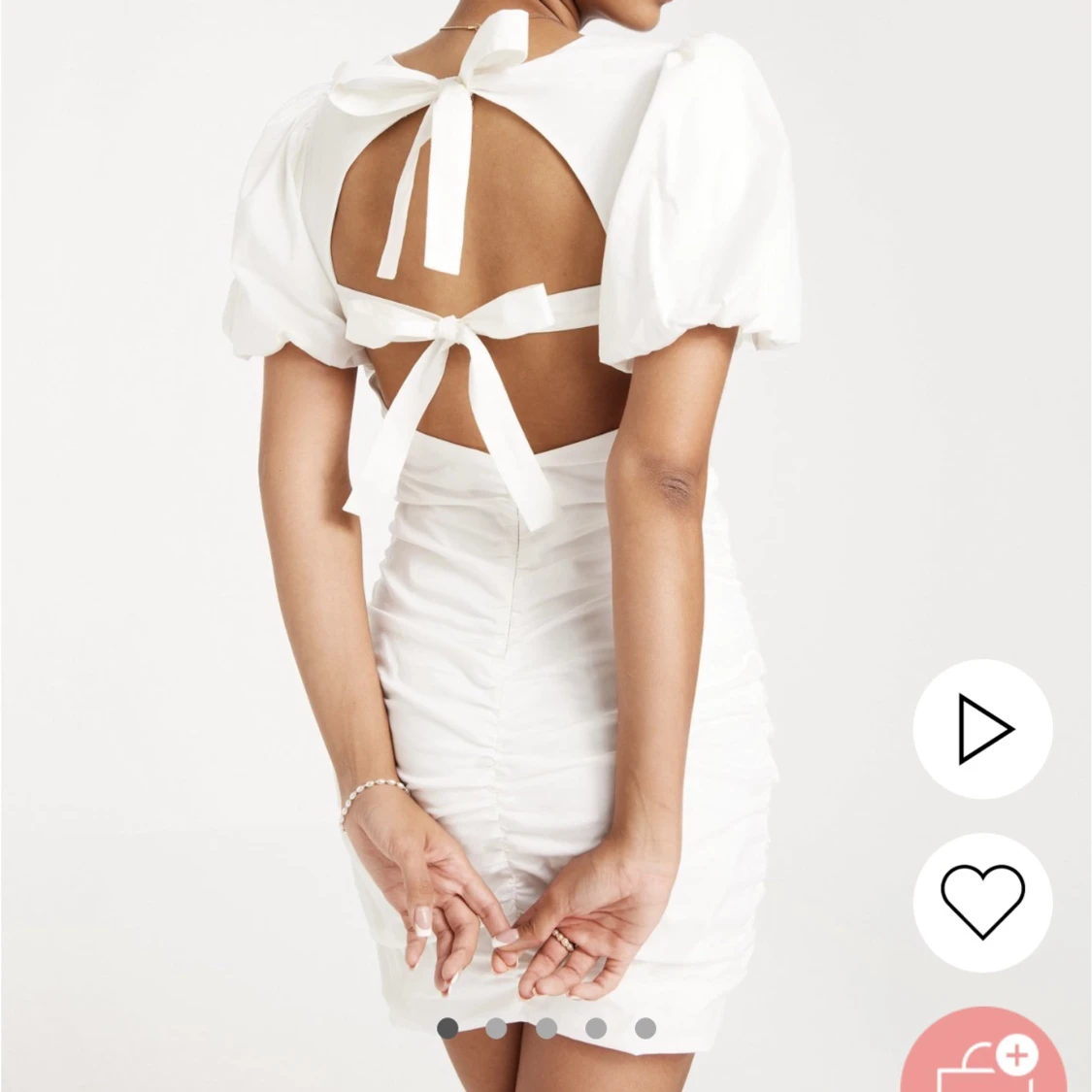Screen dimensions: 1092x1092
Task: Play the product video
Action: click(x=982, y=729)
